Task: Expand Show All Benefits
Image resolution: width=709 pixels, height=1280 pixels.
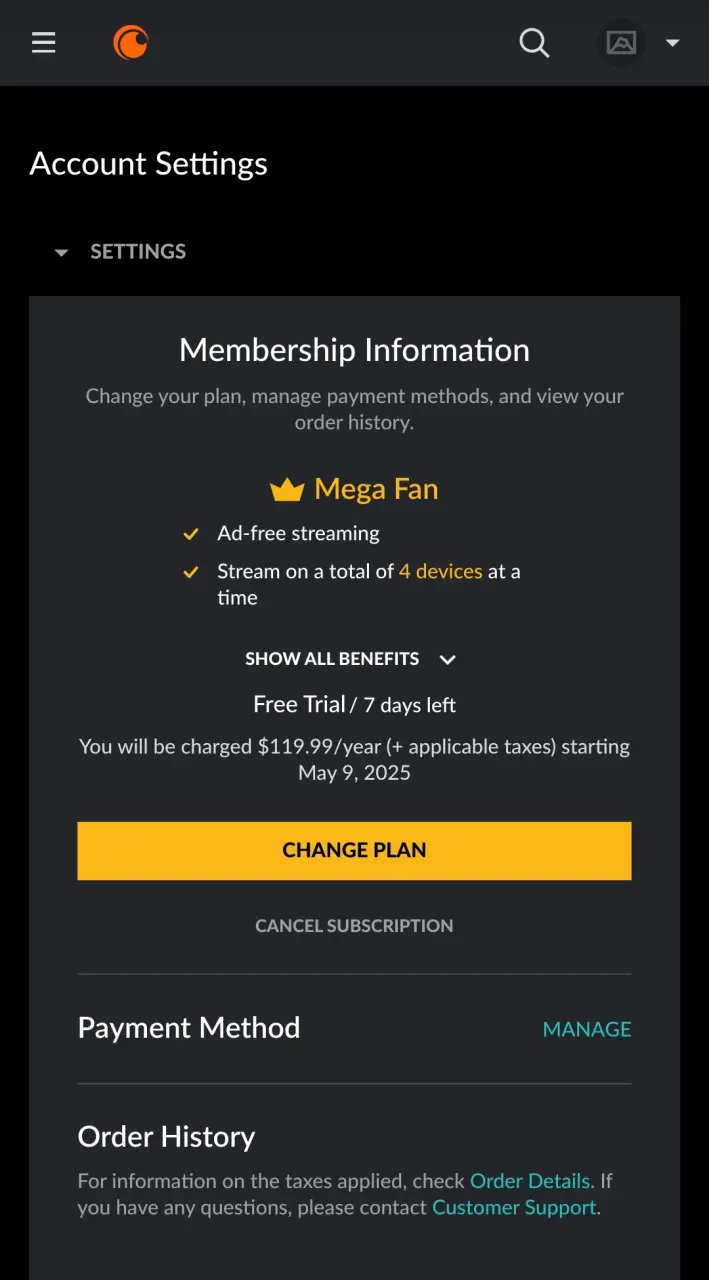Action: [x=351, y=659]
